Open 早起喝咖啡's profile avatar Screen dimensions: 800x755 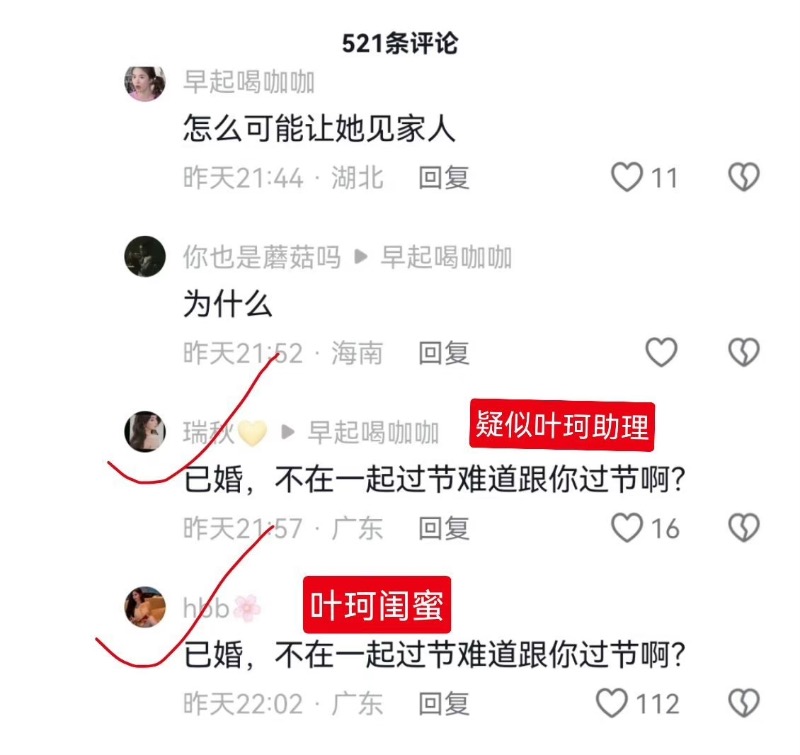pyautogui.click(x=144, y=83)
